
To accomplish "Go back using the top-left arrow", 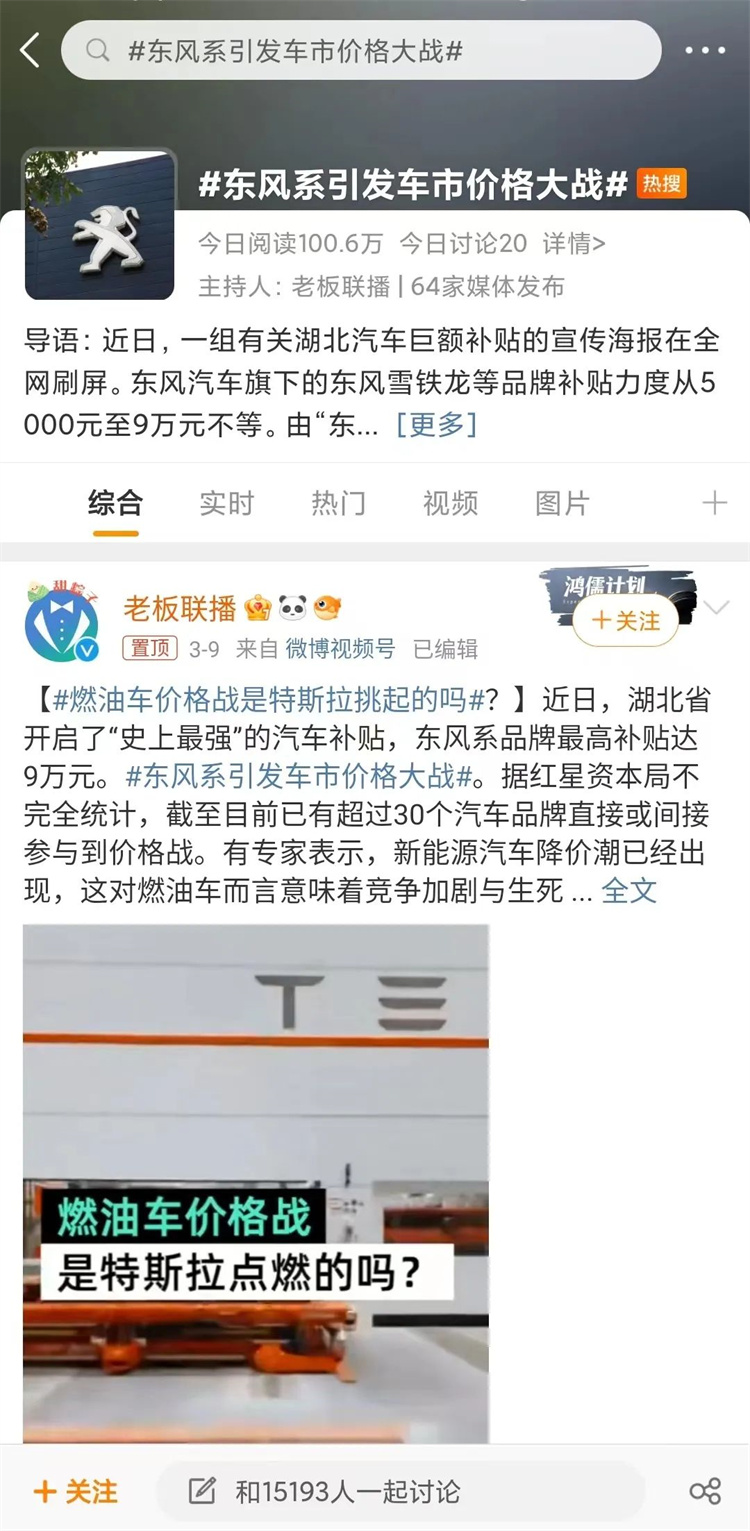I will point(30,50).
